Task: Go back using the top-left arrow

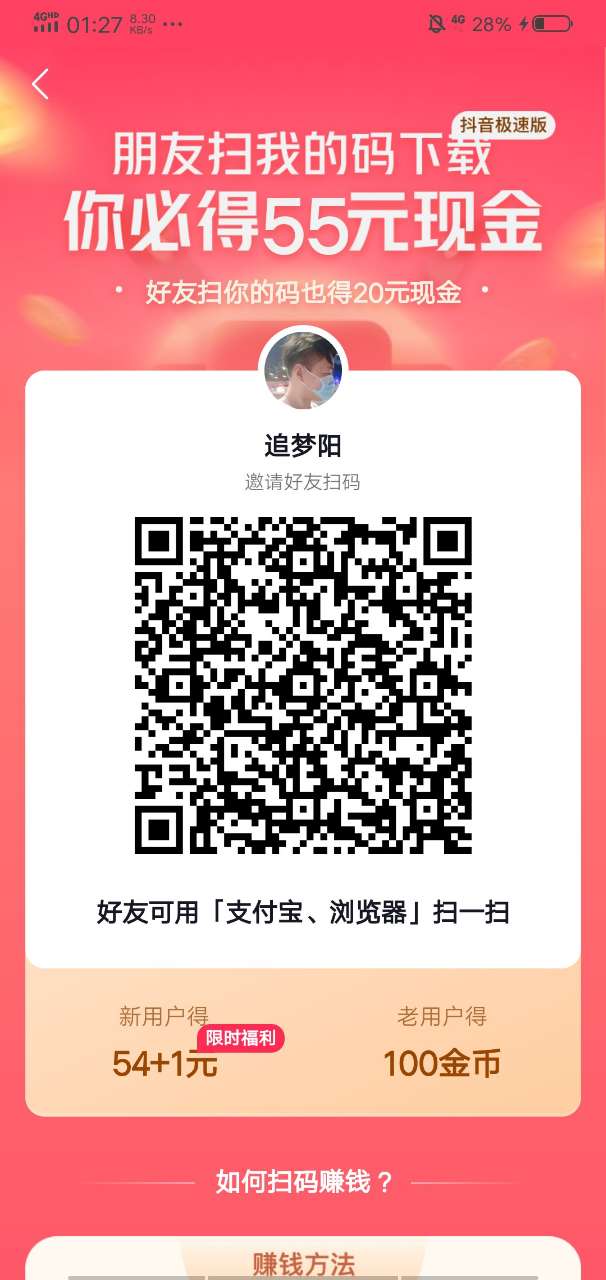Action: tap(40, 84)
